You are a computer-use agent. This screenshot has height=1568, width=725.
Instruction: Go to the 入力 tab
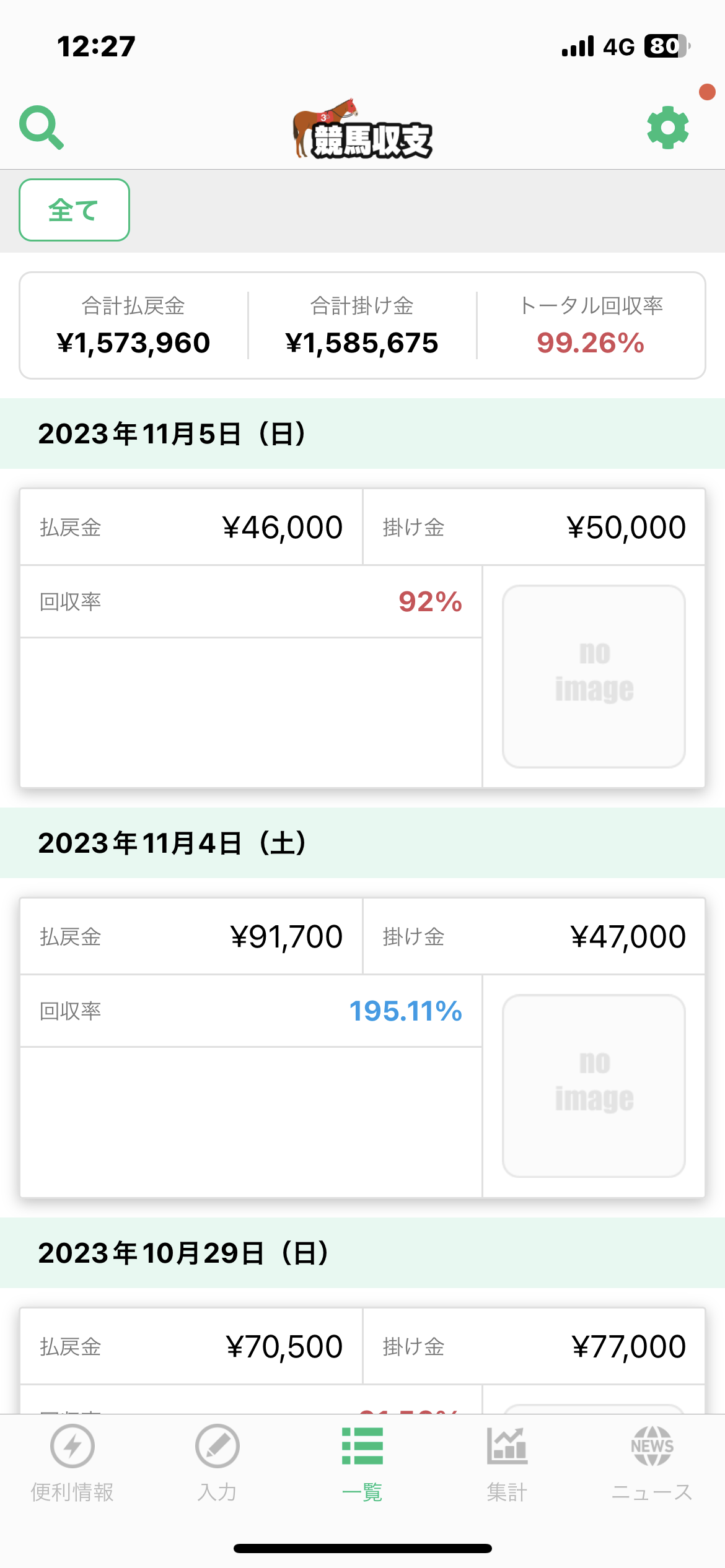click(217, 1463)
